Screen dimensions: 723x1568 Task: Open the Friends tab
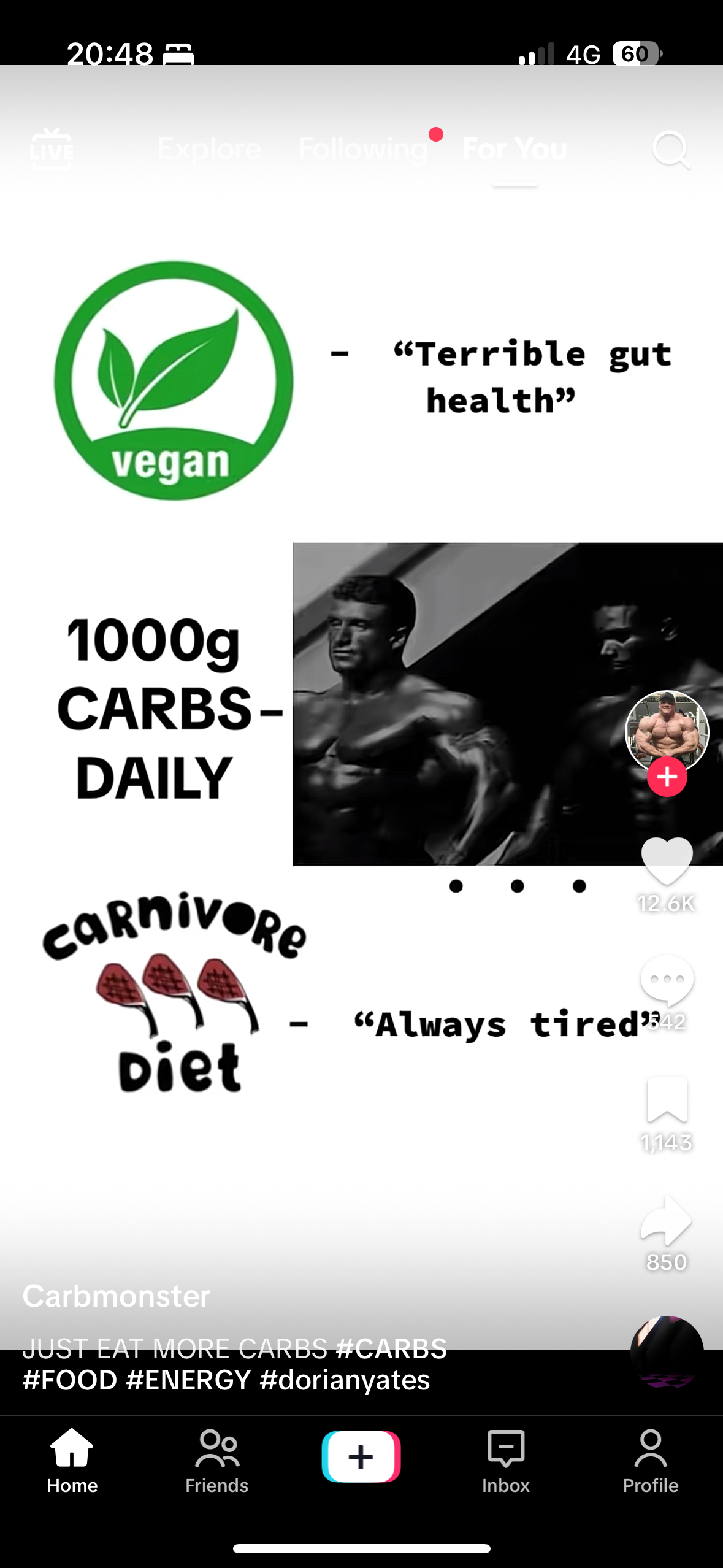click(x=217, y=1461)
